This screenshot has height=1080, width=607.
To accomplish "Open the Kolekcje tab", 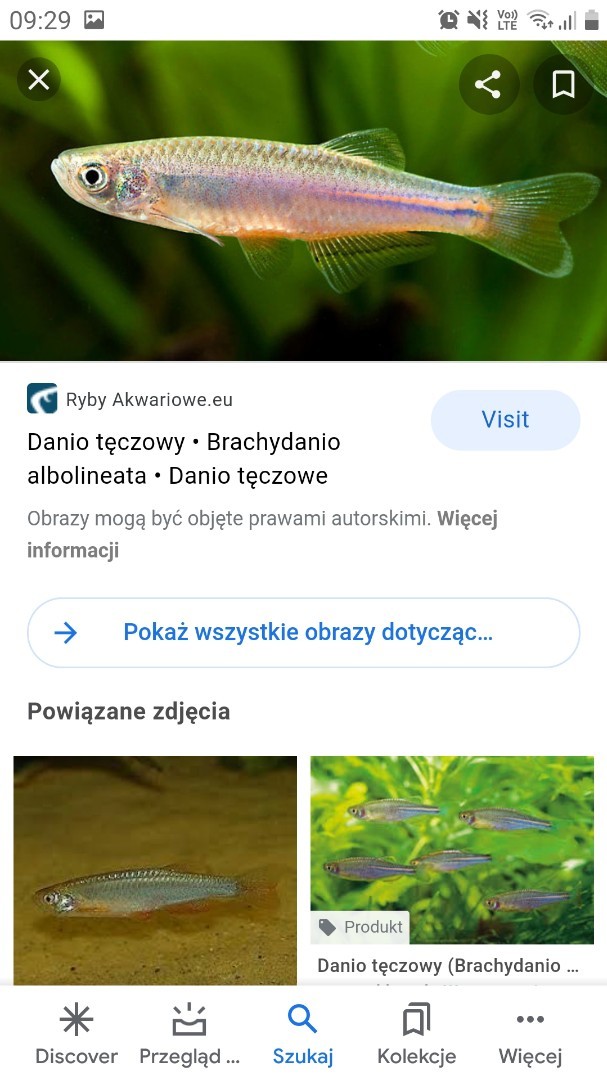I will point(416,1035).
